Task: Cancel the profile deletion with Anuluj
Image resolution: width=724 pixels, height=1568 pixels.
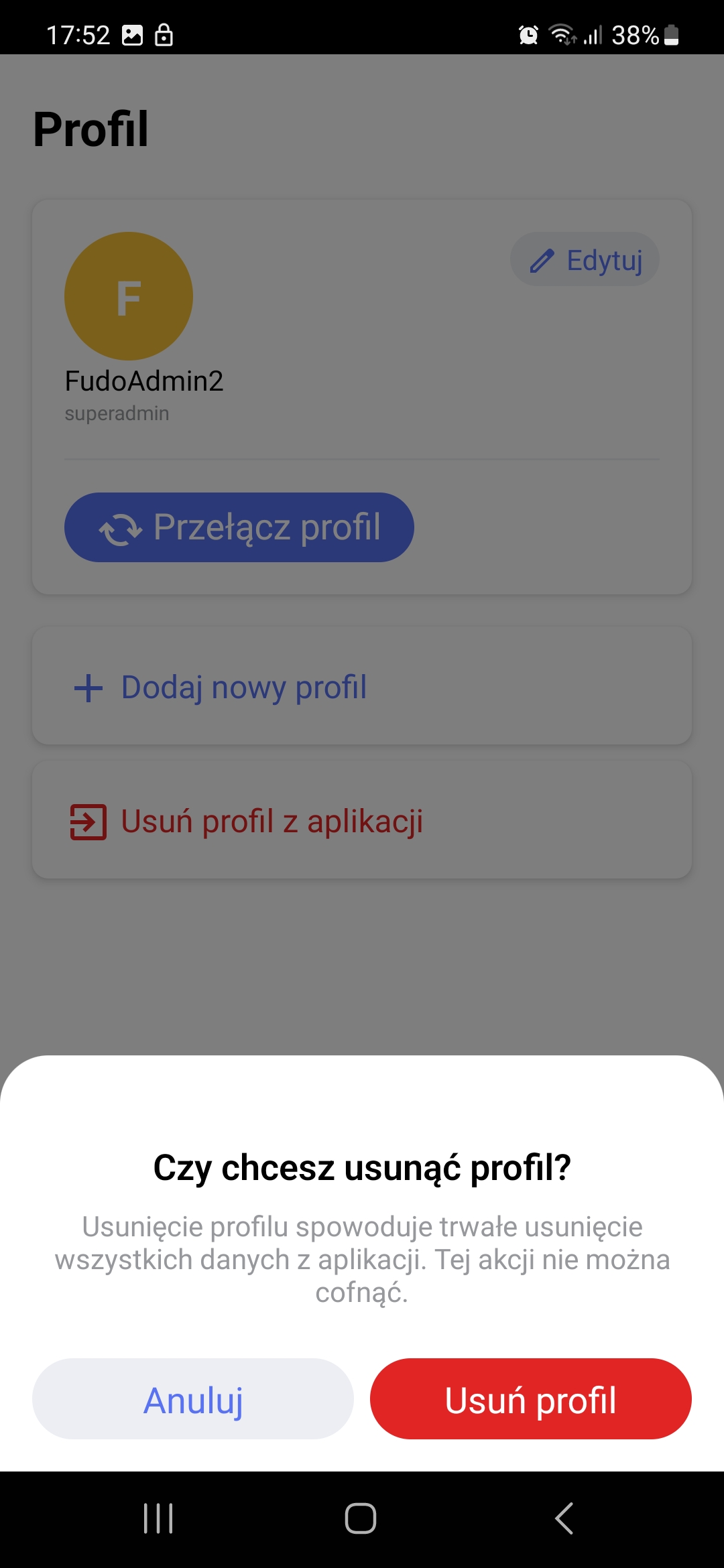Action: coord(193,1398)
